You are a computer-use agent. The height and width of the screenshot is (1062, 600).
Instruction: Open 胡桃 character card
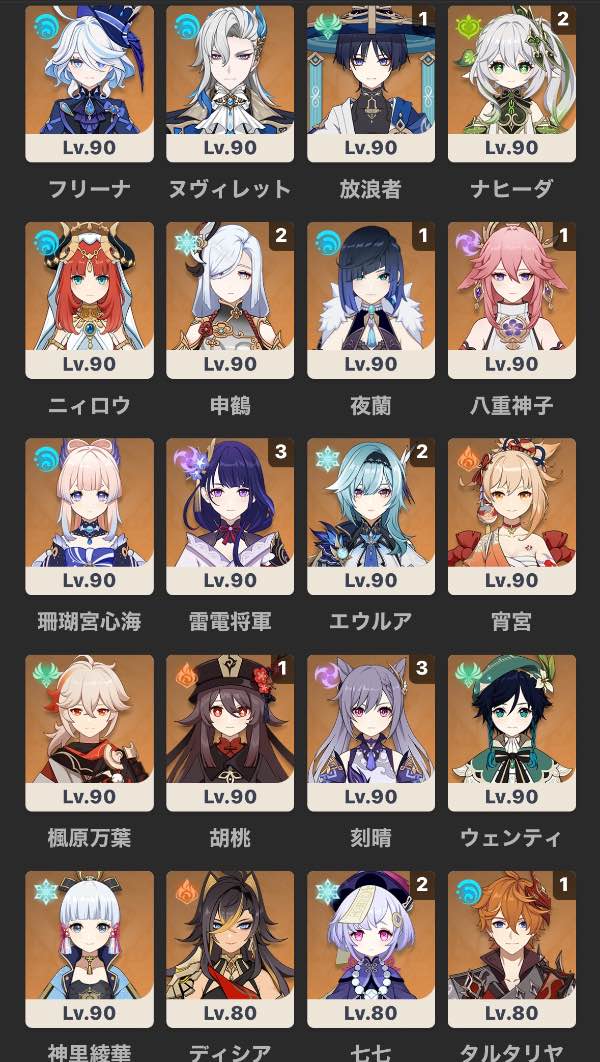(x=230, y=732)
